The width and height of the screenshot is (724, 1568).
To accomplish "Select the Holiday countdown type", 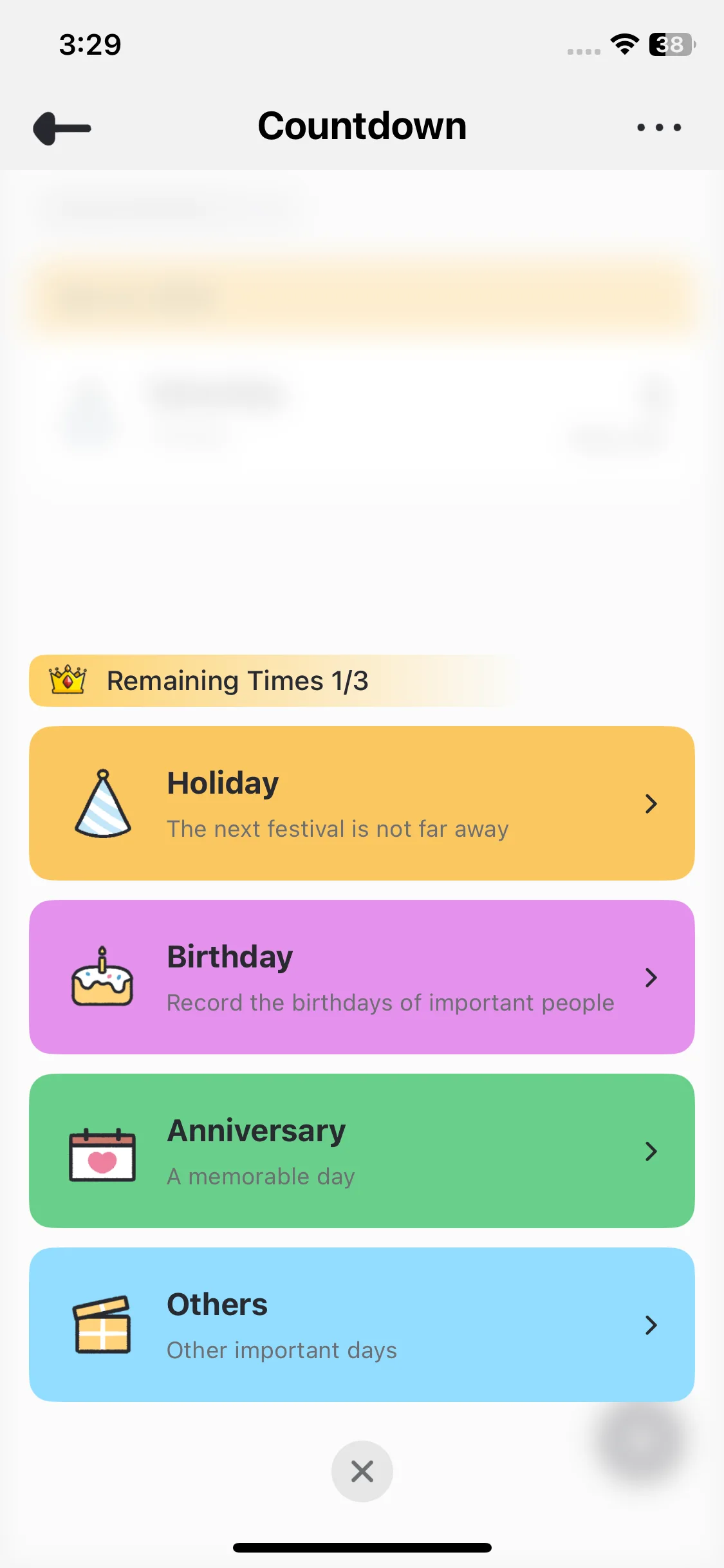I will [x=362, y=803].
